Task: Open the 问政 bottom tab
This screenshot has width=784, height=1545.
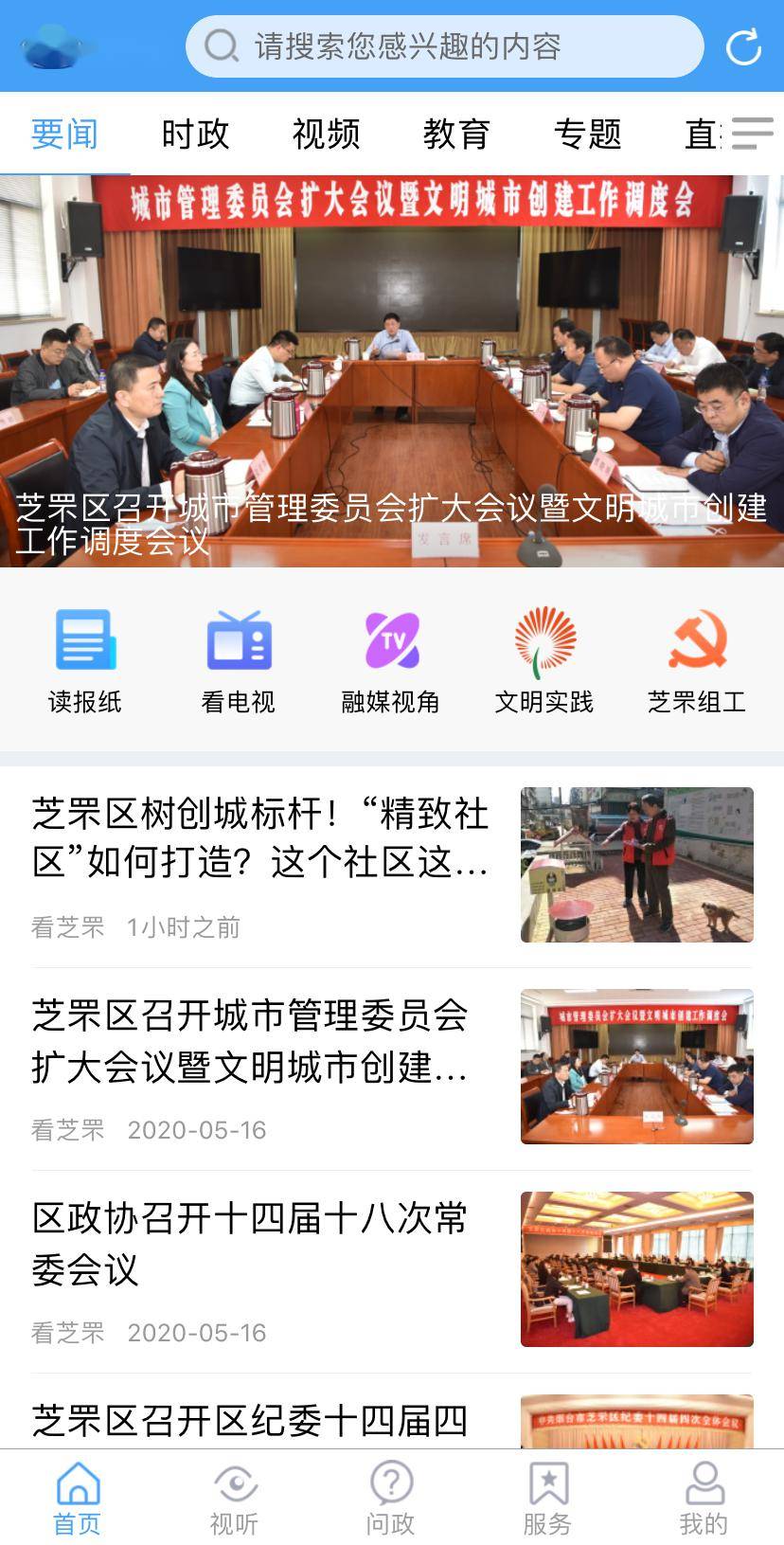Action: point(391,1499)
